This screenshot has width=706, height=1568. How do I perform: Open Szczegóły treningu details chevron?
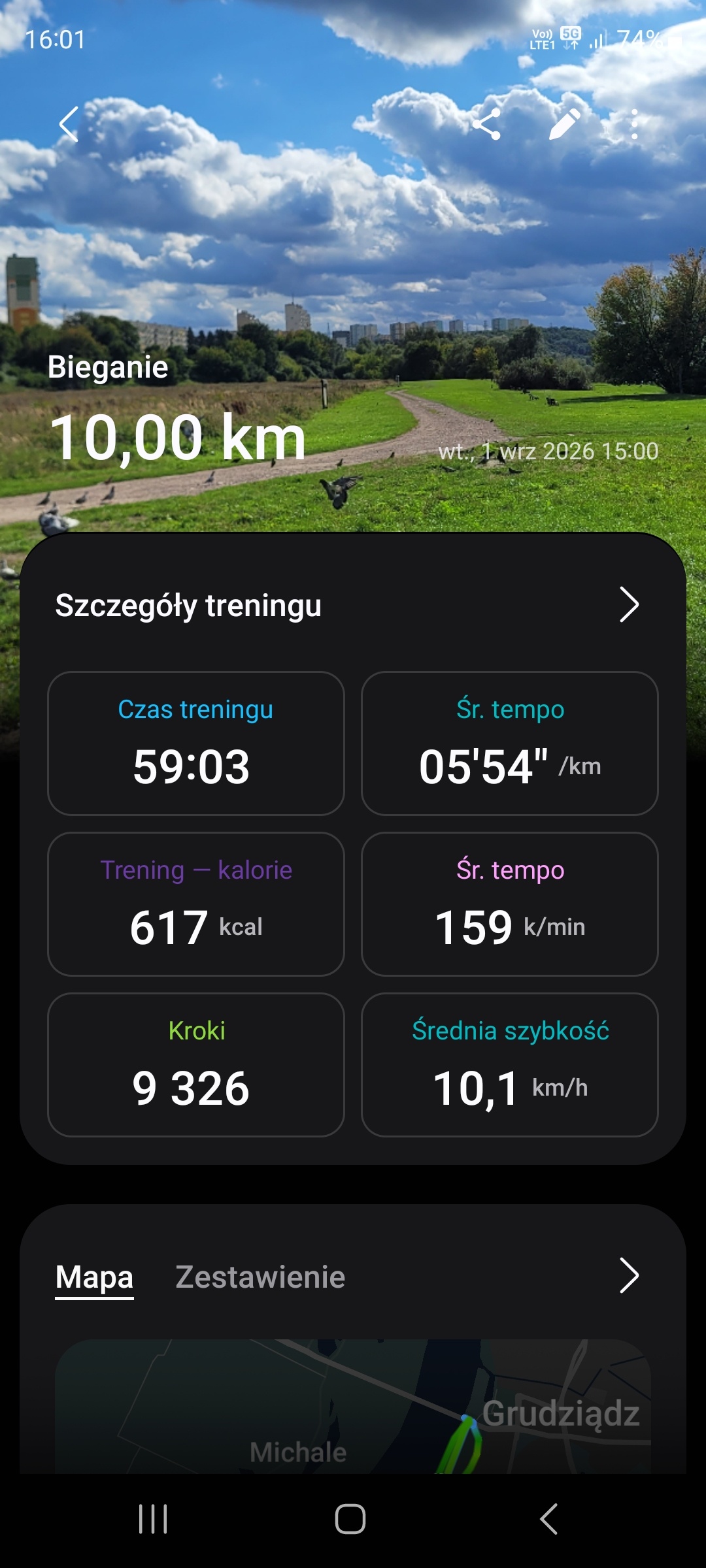point(629,604)
